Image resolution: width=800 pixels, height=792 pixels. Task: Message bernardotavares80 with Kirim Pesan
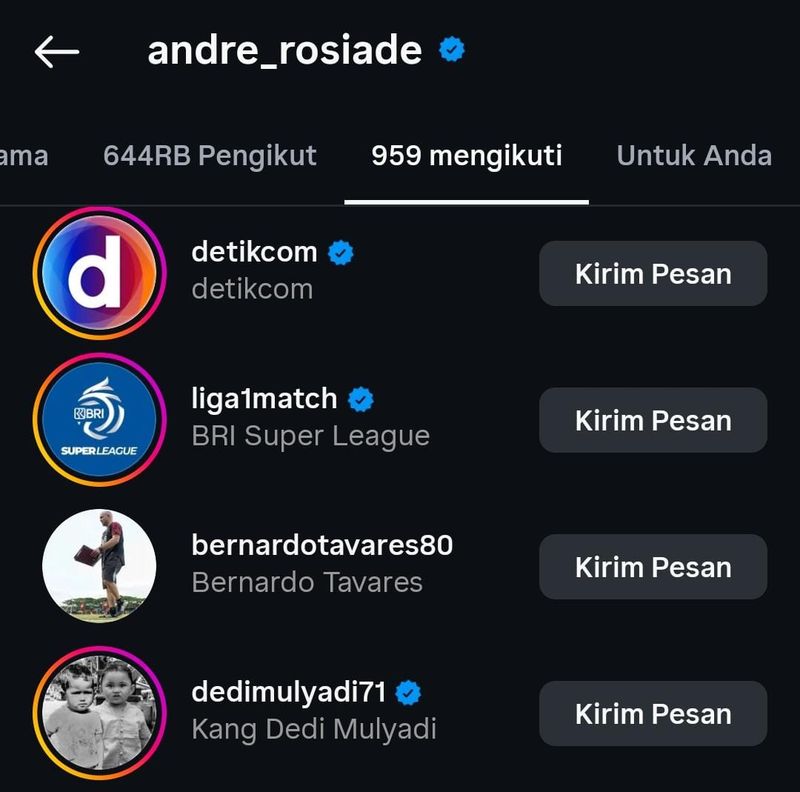click(x=653, y=567)
